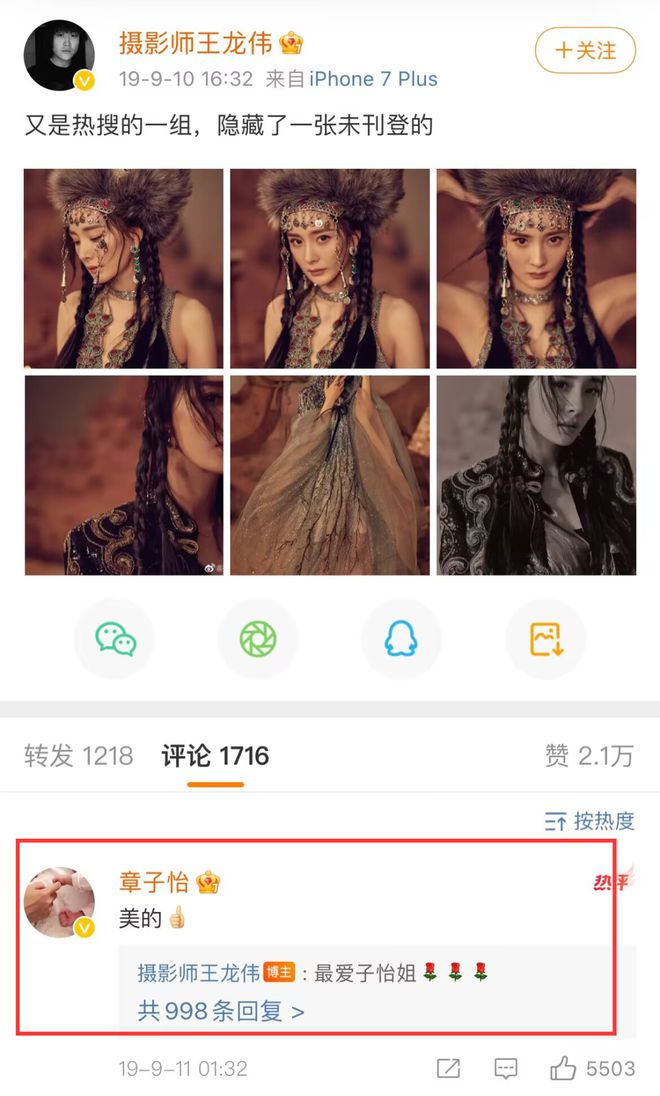Follow 摄影师王龙伟 with the 关注 button
The width and height of the screenshot is (660, 1096).
point(585,50)
